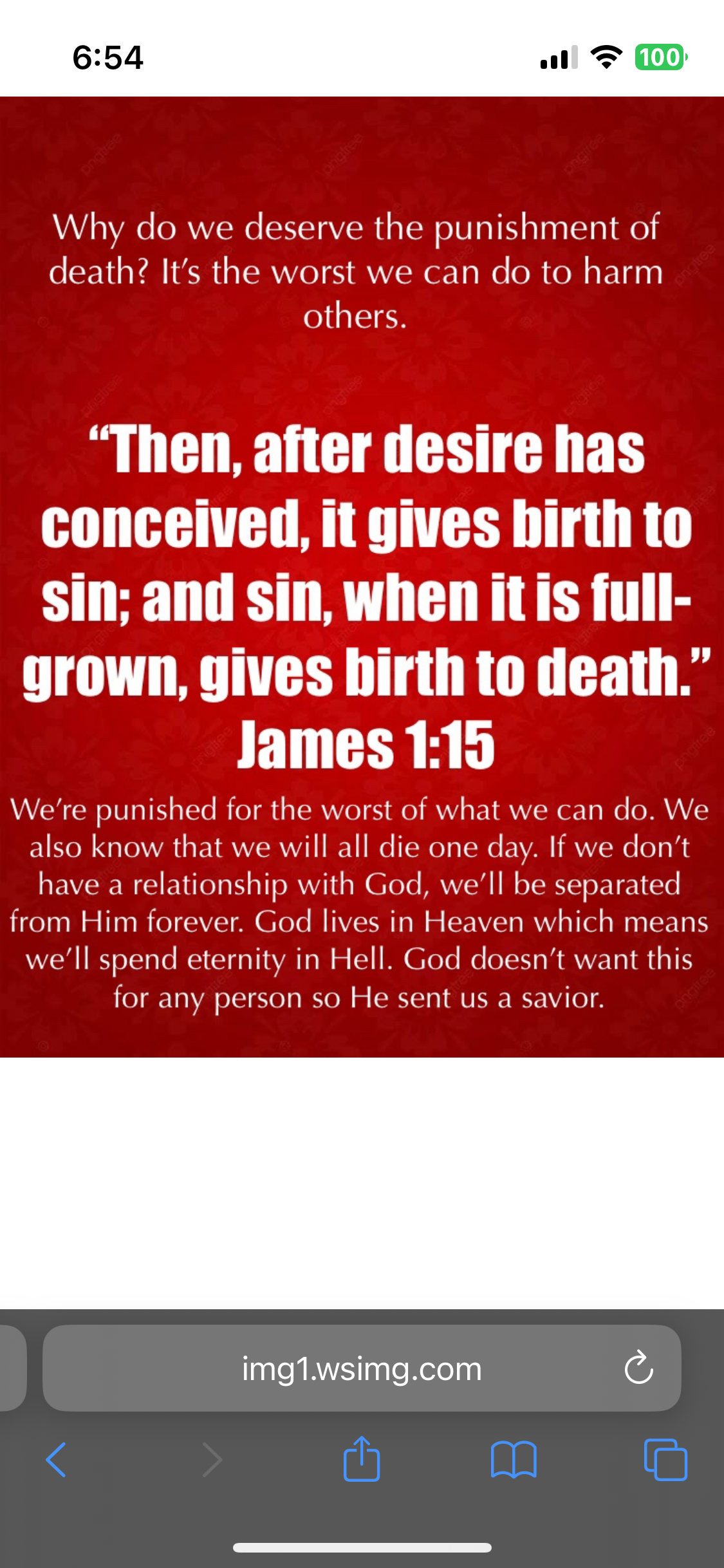This screenshot has height=1568, width=724.
Task: Go back to the previous page
Action: [57, 1460]
